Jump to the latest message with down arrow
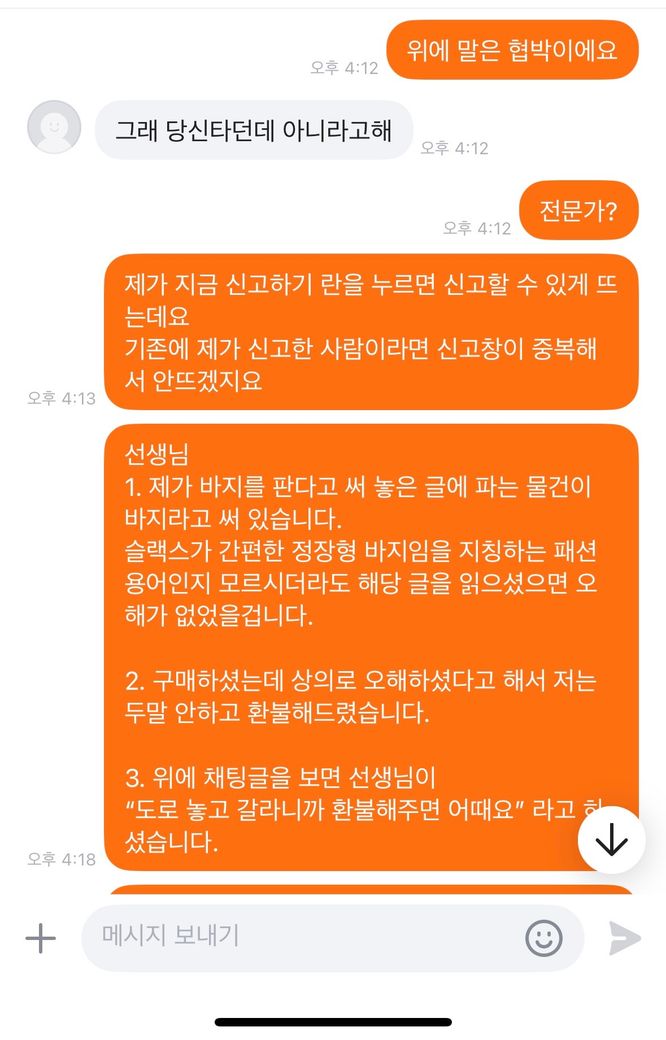 click(611, 841)
